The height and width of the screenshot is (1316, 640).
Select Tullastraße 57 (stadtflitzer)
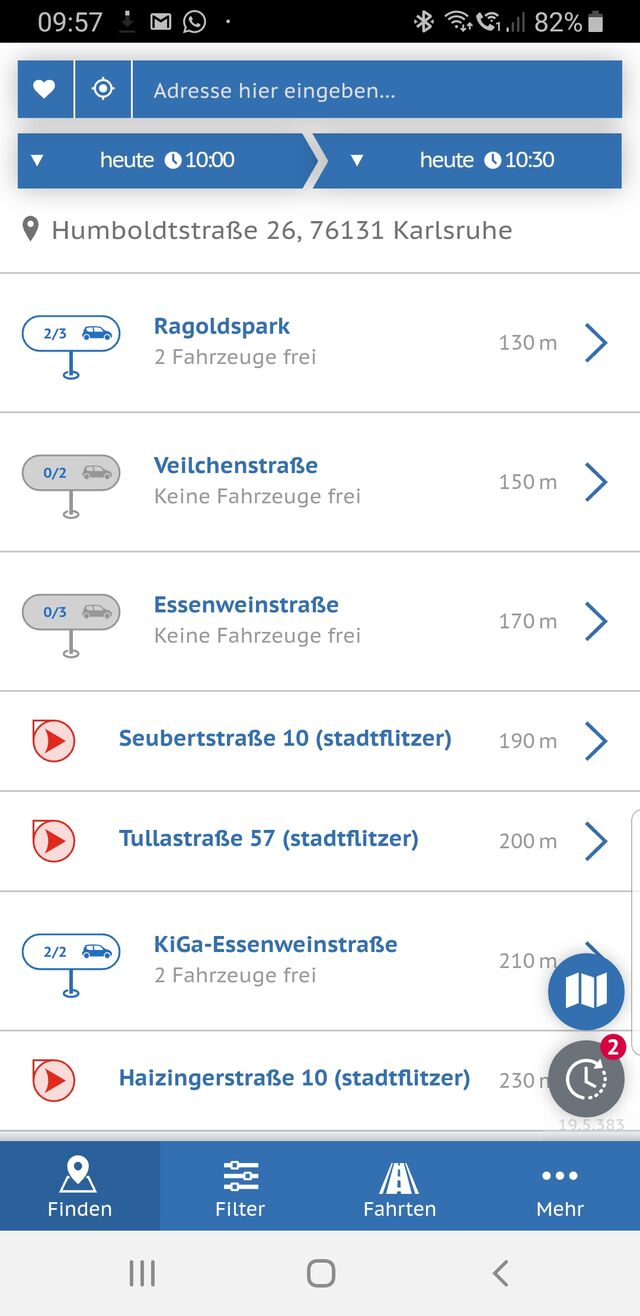[x=320, y=841]
